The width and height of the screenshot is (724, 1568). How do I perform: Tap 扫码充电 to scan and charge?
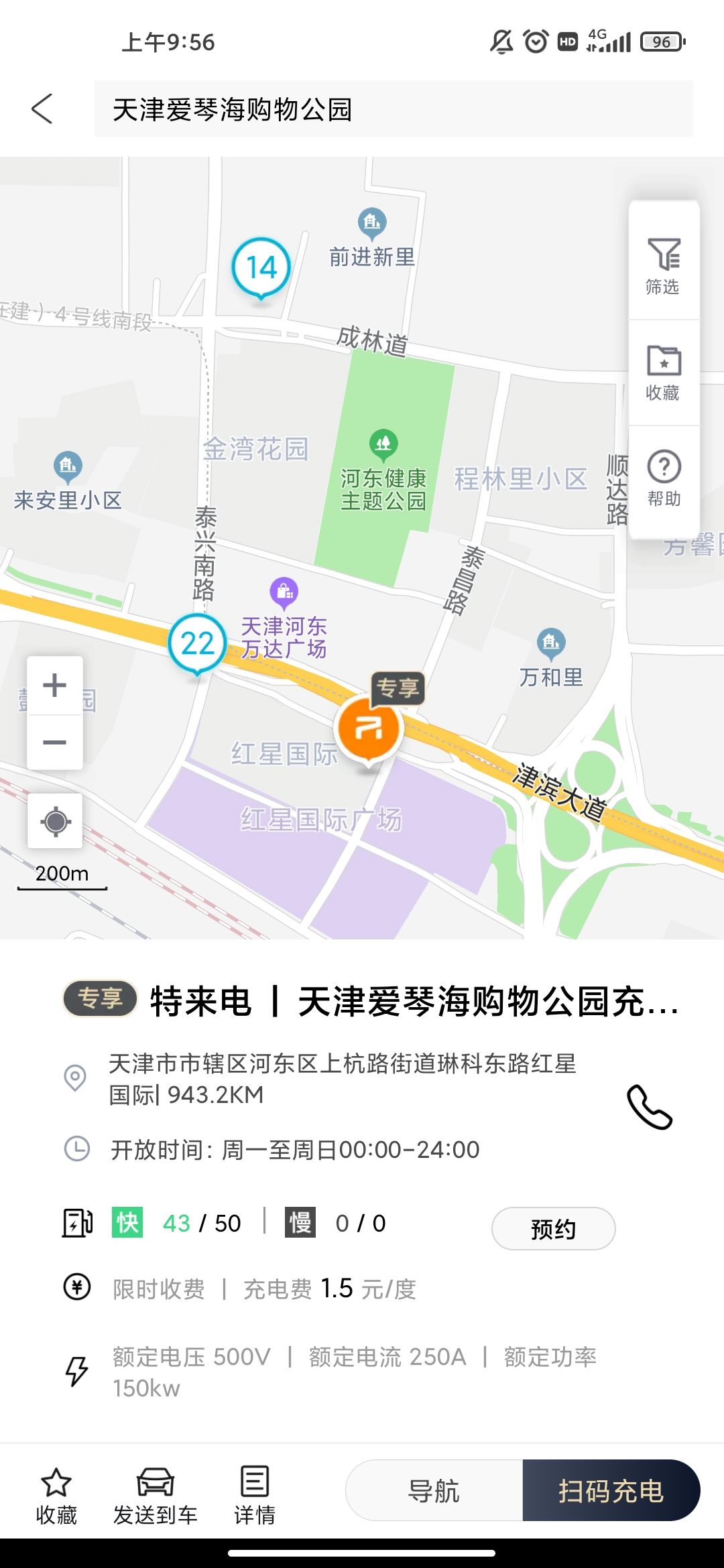coord(611,1491)
